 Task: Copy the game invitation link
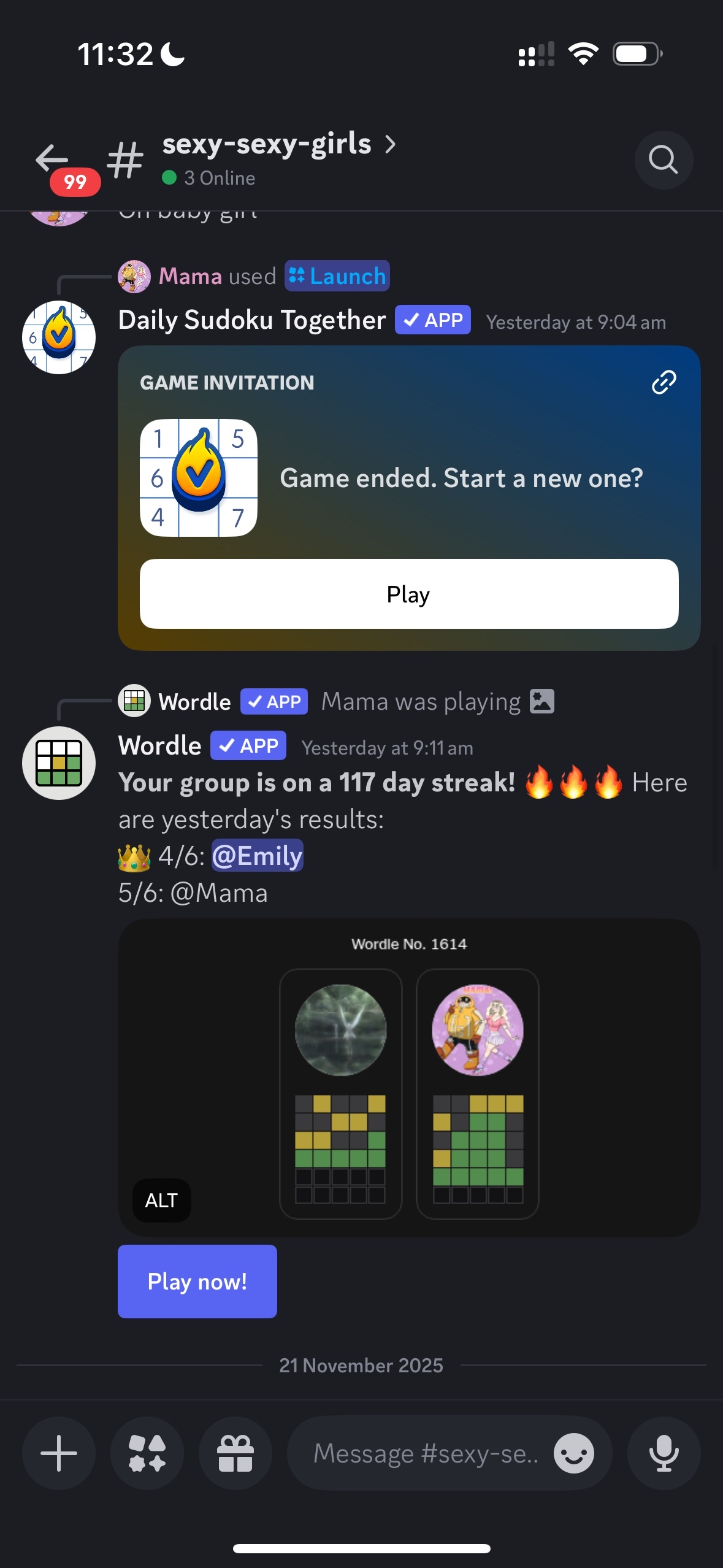pyautogui.click(x=663, y=382)
